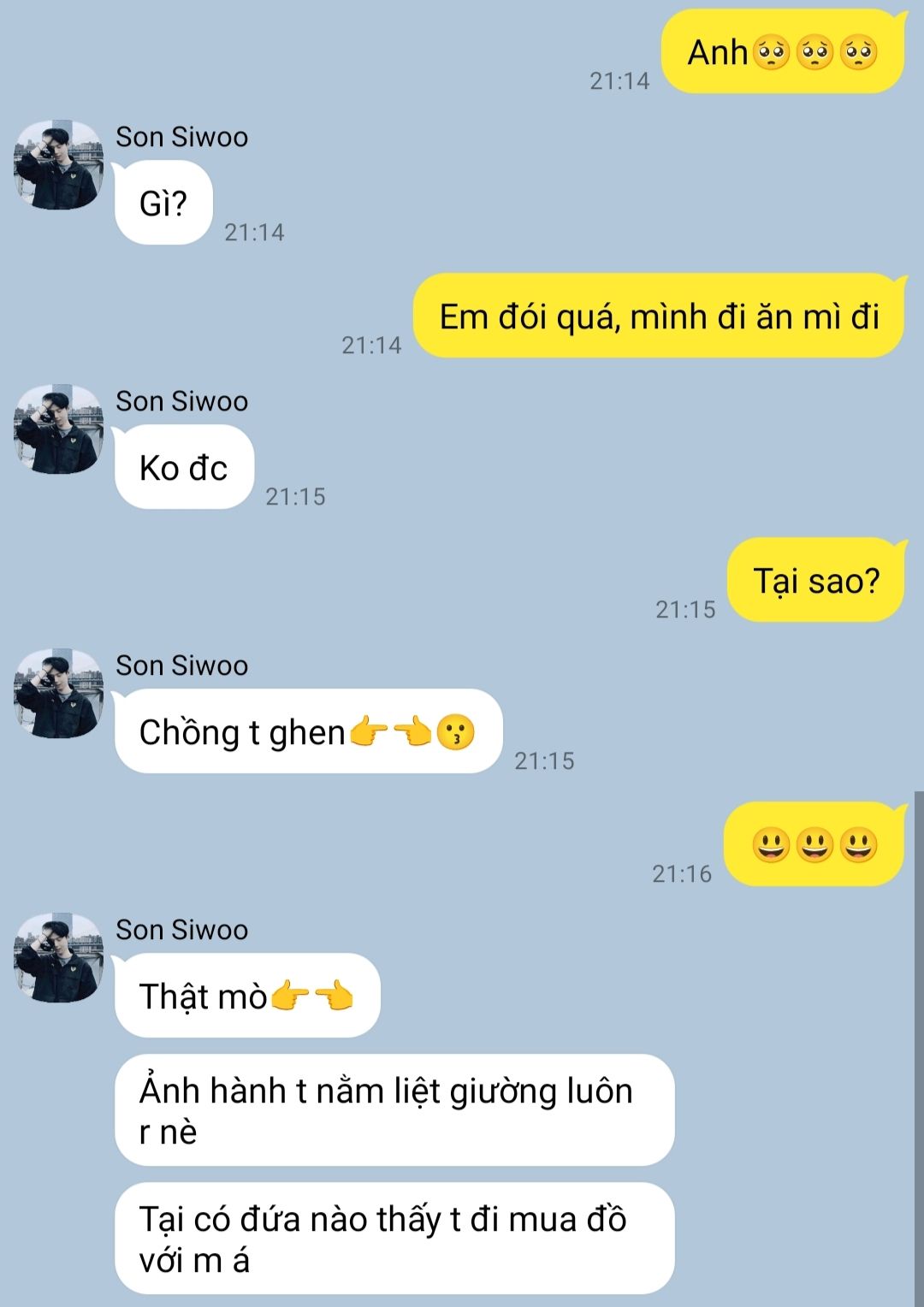
Task: Open sender avatar next to "Thật mò" message
Action: point(58,957)
